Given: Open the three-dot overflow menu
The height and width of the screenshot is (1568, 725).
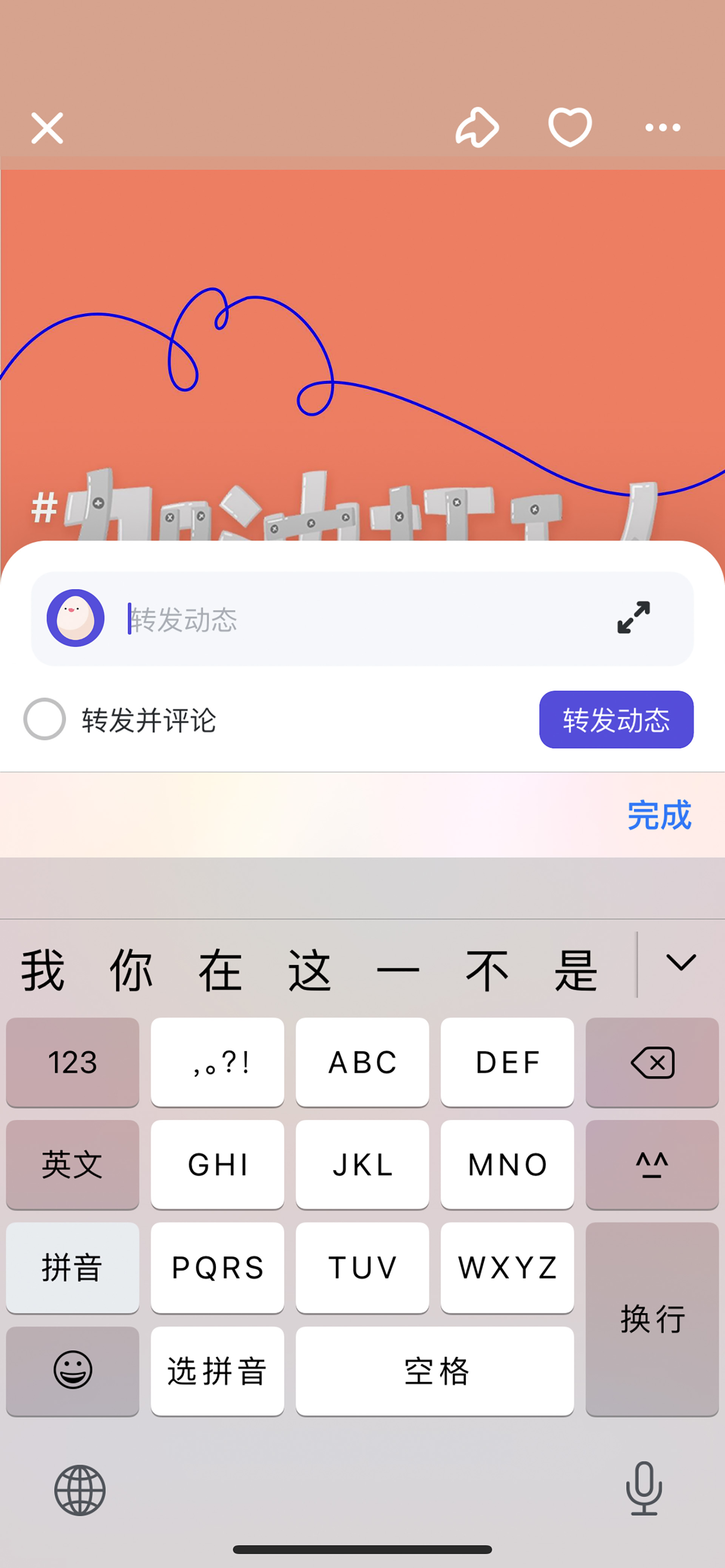Looking at the screenshot, I should point(663,127).
